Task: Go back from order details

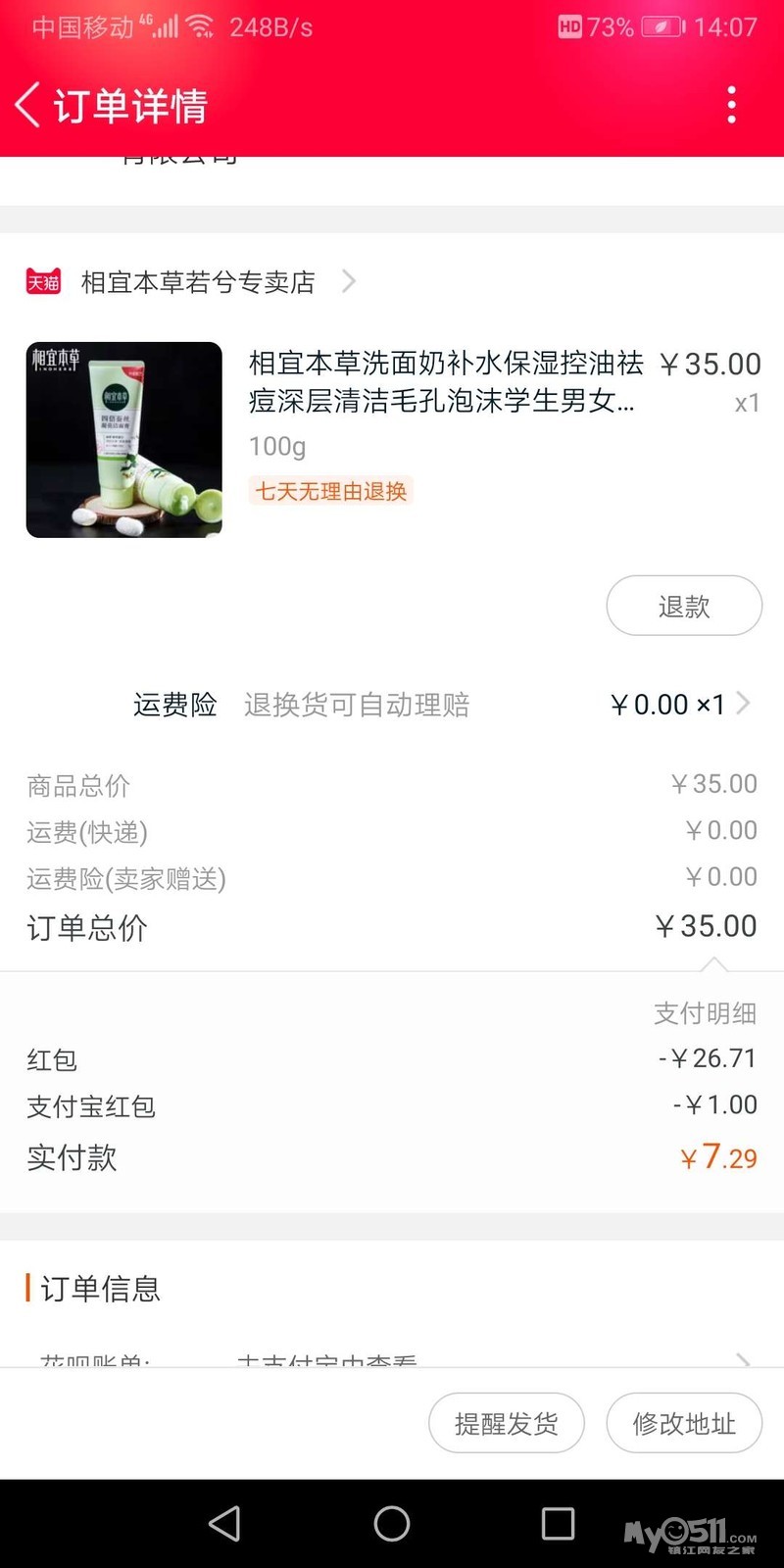Action: coord(29,105)
